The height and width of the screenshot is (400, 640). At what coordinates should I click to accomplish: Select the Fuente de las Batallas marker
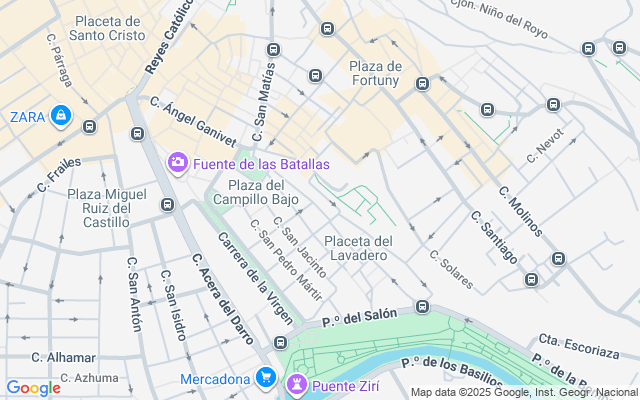click(178, 163)
